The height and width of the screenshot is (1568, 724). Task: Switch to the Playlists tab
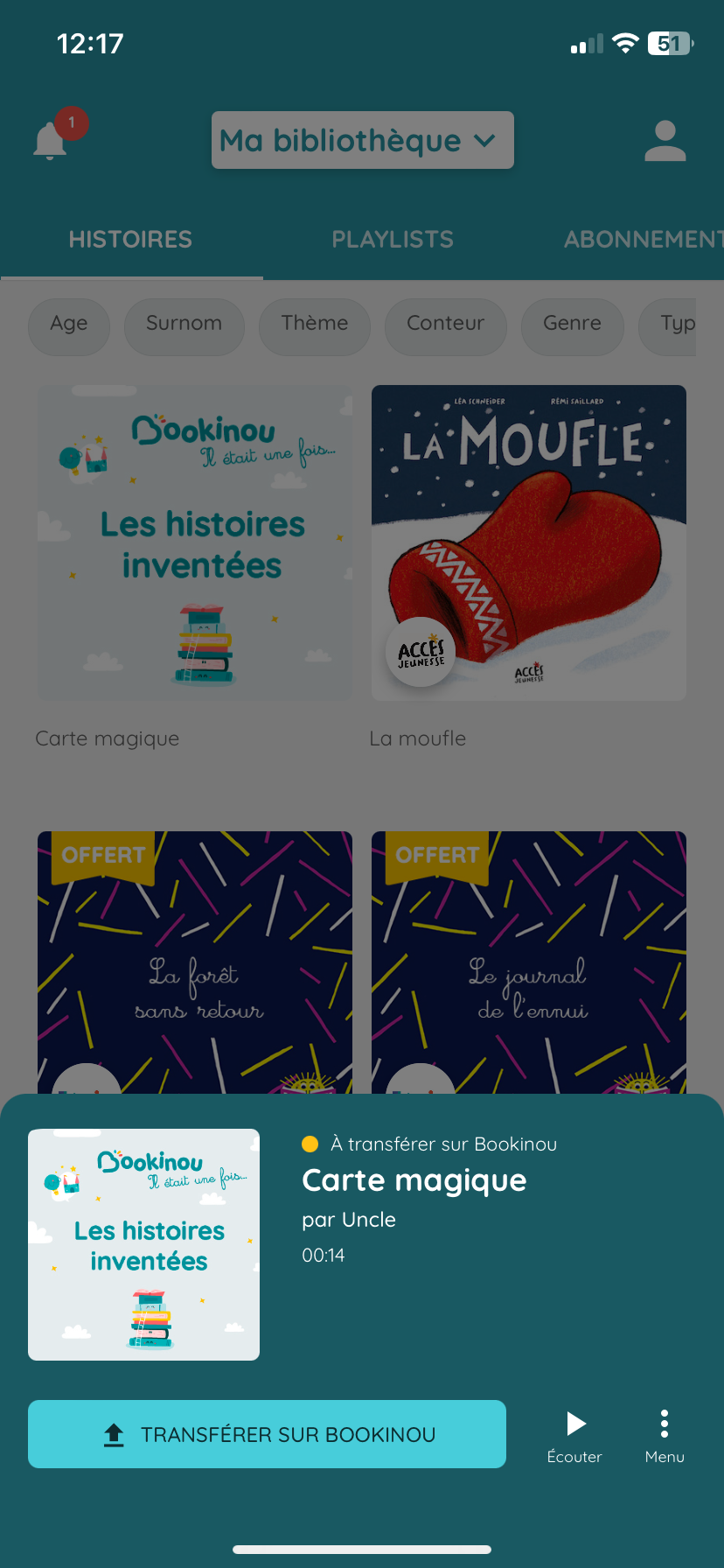point(393,239)
